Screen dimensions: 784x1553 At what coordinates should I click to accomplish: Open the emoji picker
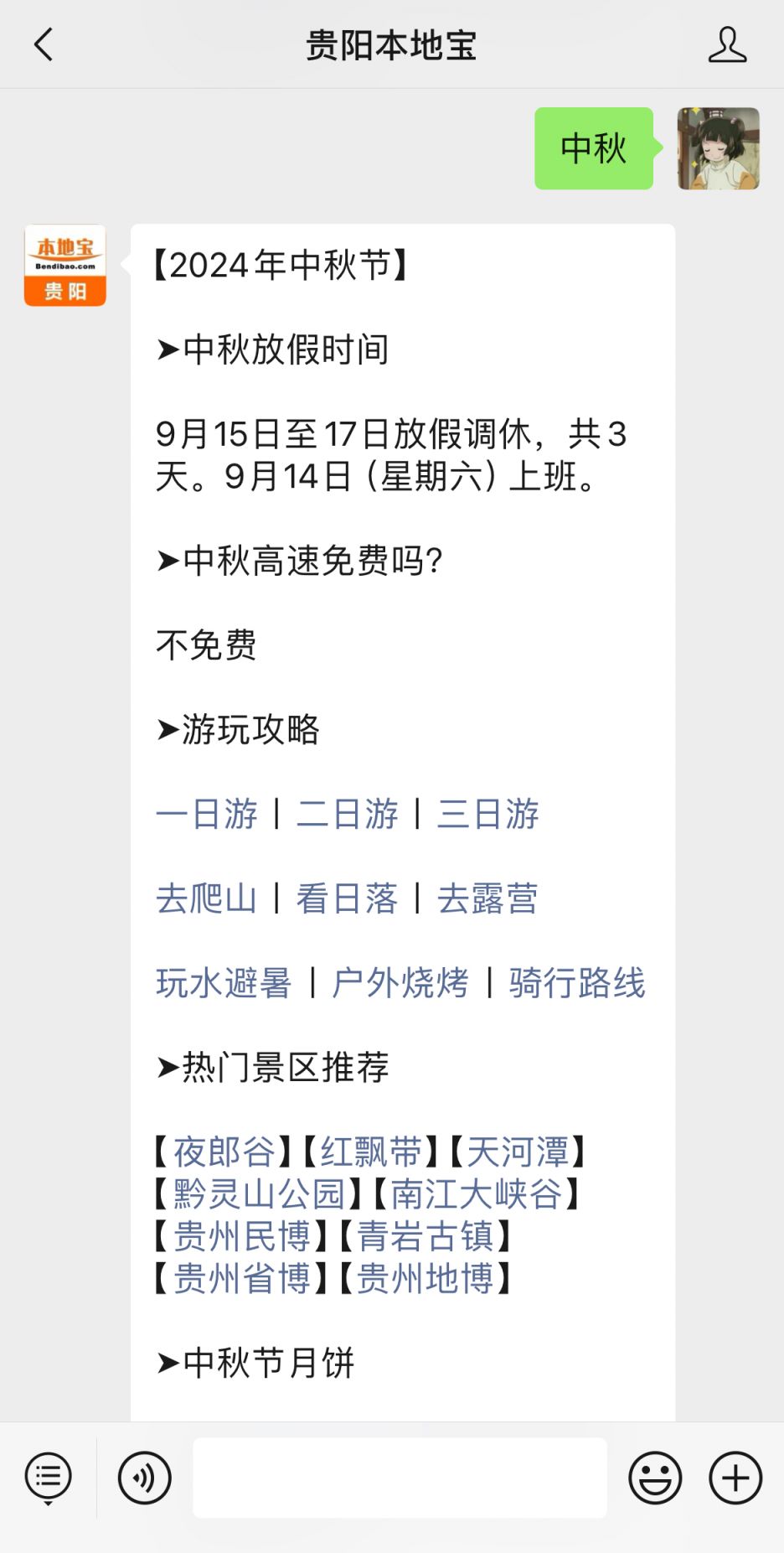655,1478
